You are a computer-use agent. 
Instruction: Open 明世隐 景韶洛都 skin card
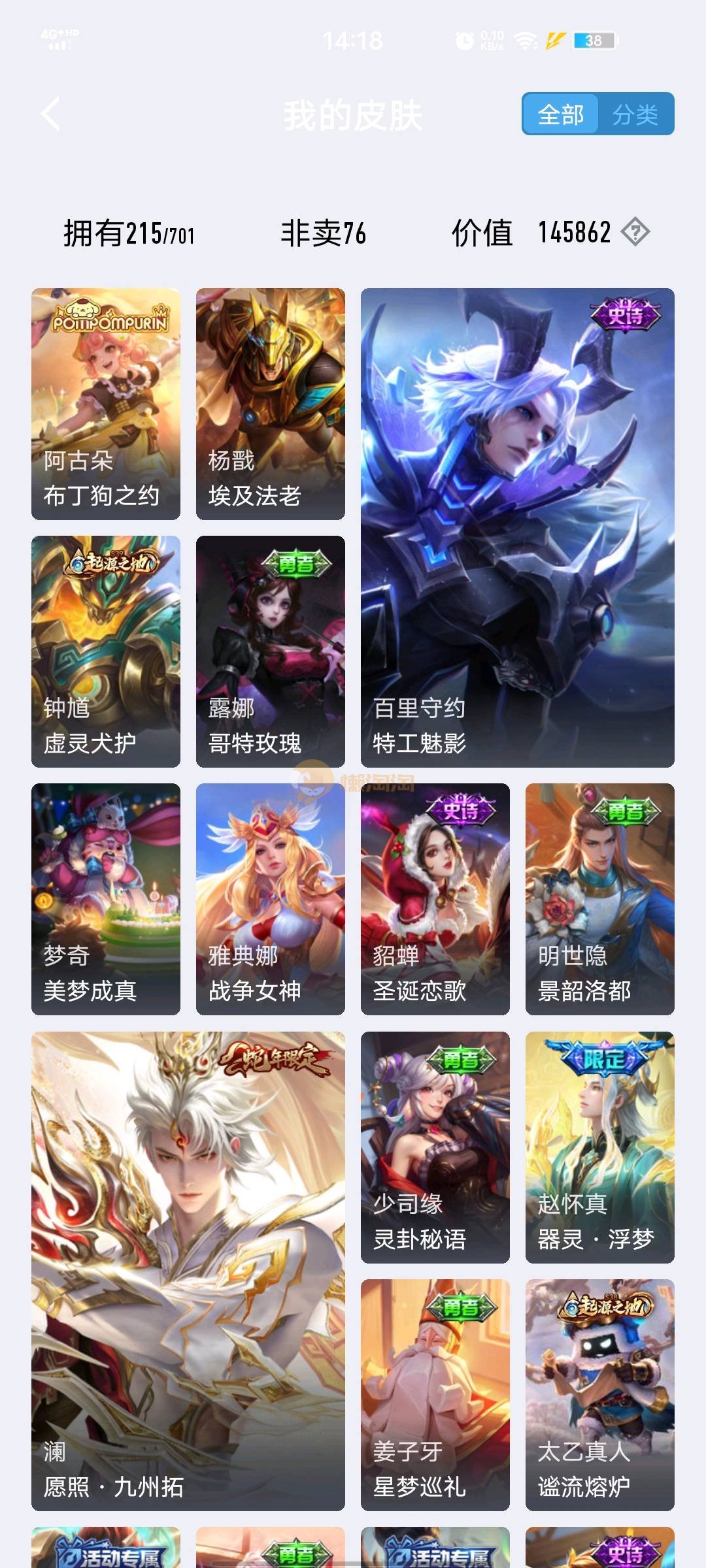(x=600, y=899)
